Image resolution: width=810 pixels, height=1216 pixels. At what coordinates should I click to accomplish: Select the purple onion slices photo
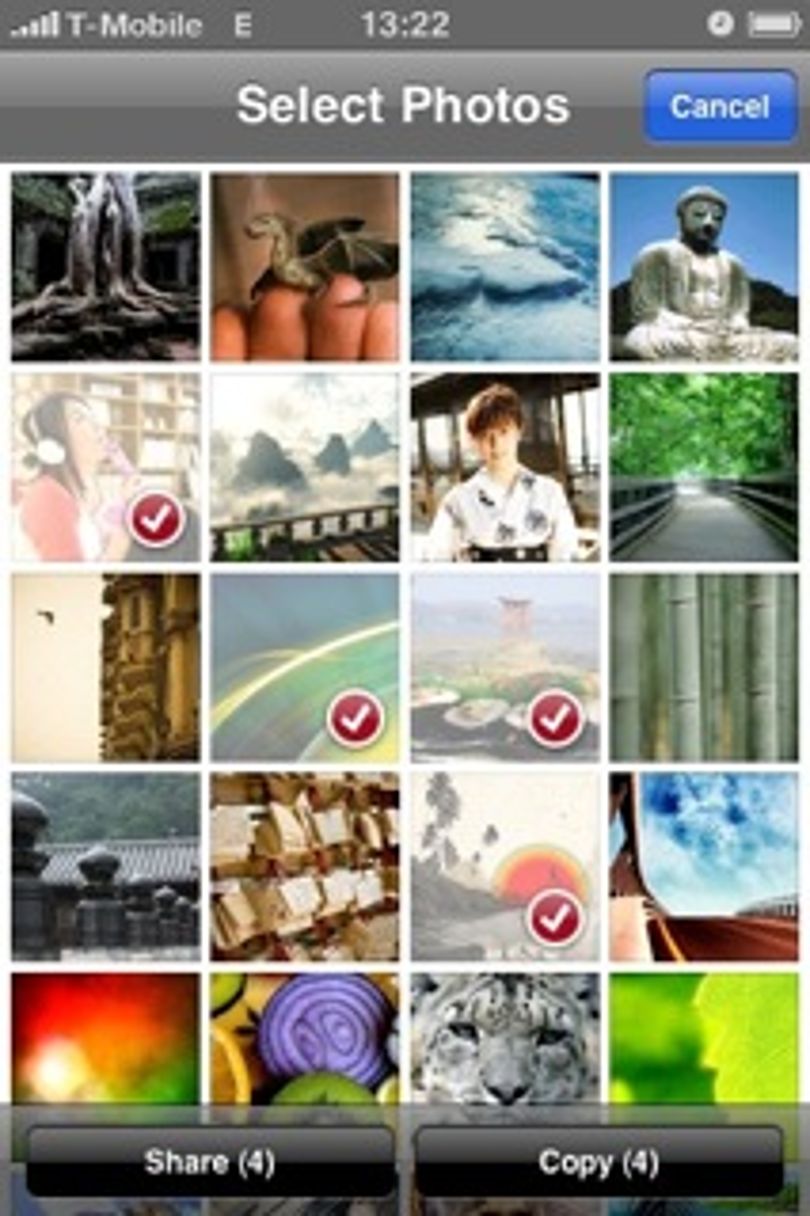305,1040
